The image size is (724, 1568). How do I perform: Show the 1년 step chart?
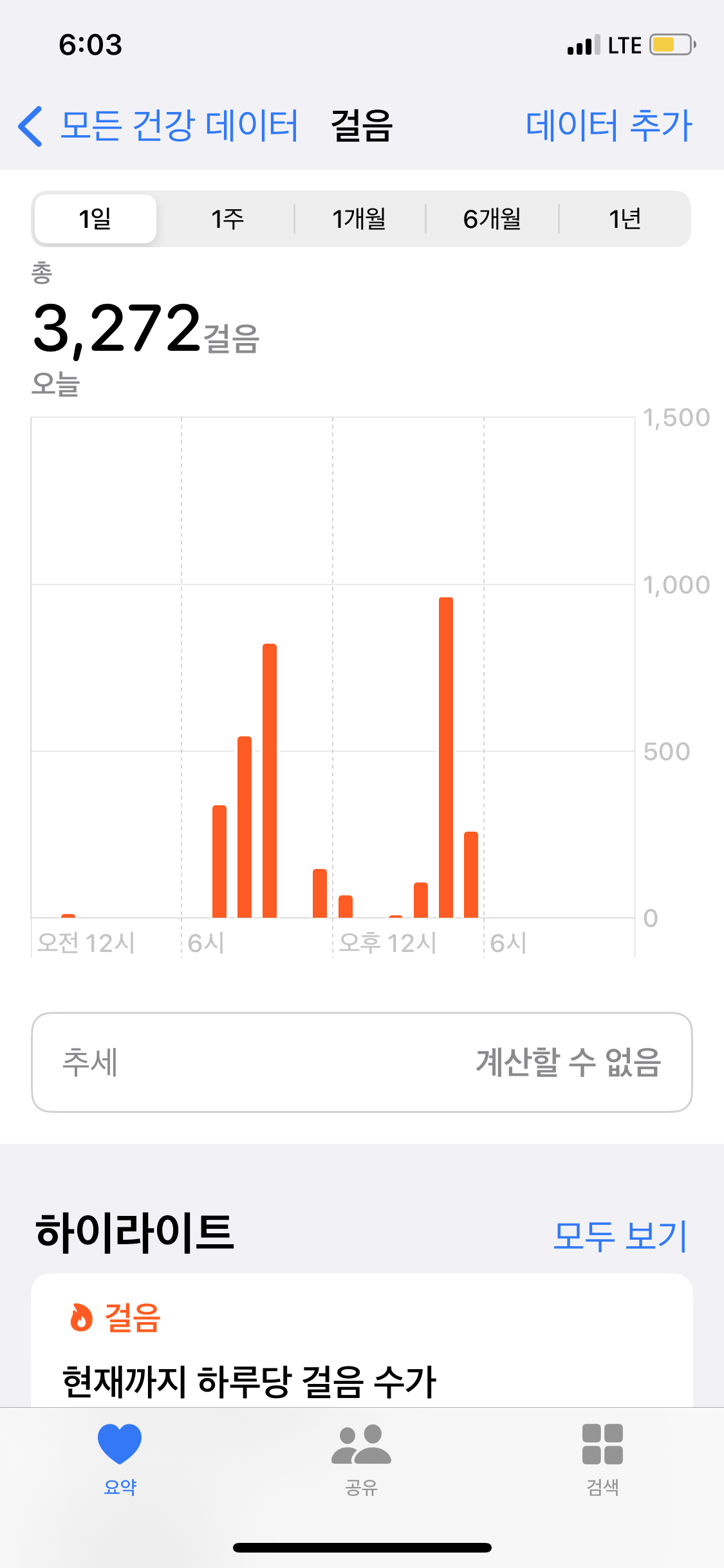[624, 219]
